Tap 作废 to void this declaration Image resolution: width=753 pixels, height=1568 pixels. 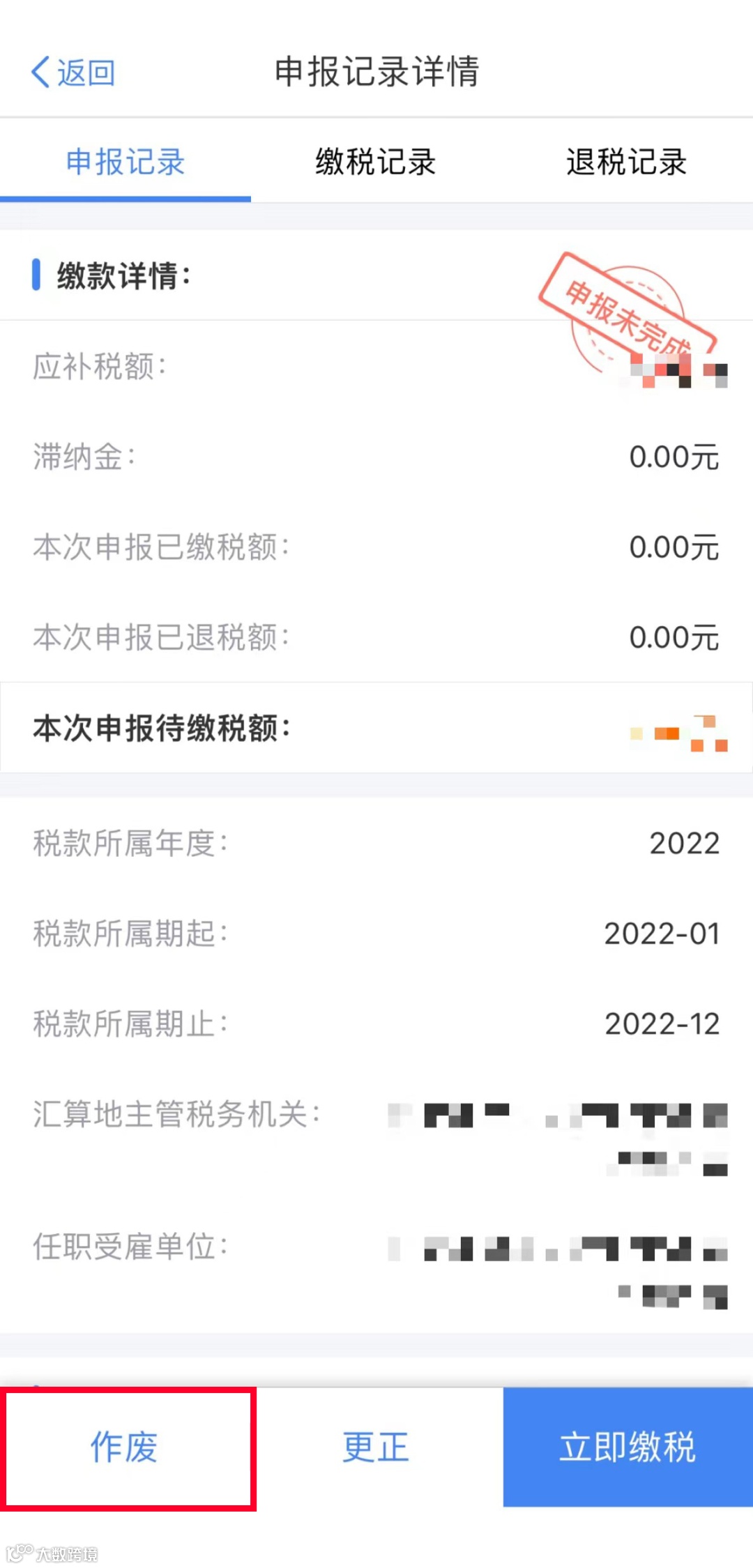click(125, 1448)
